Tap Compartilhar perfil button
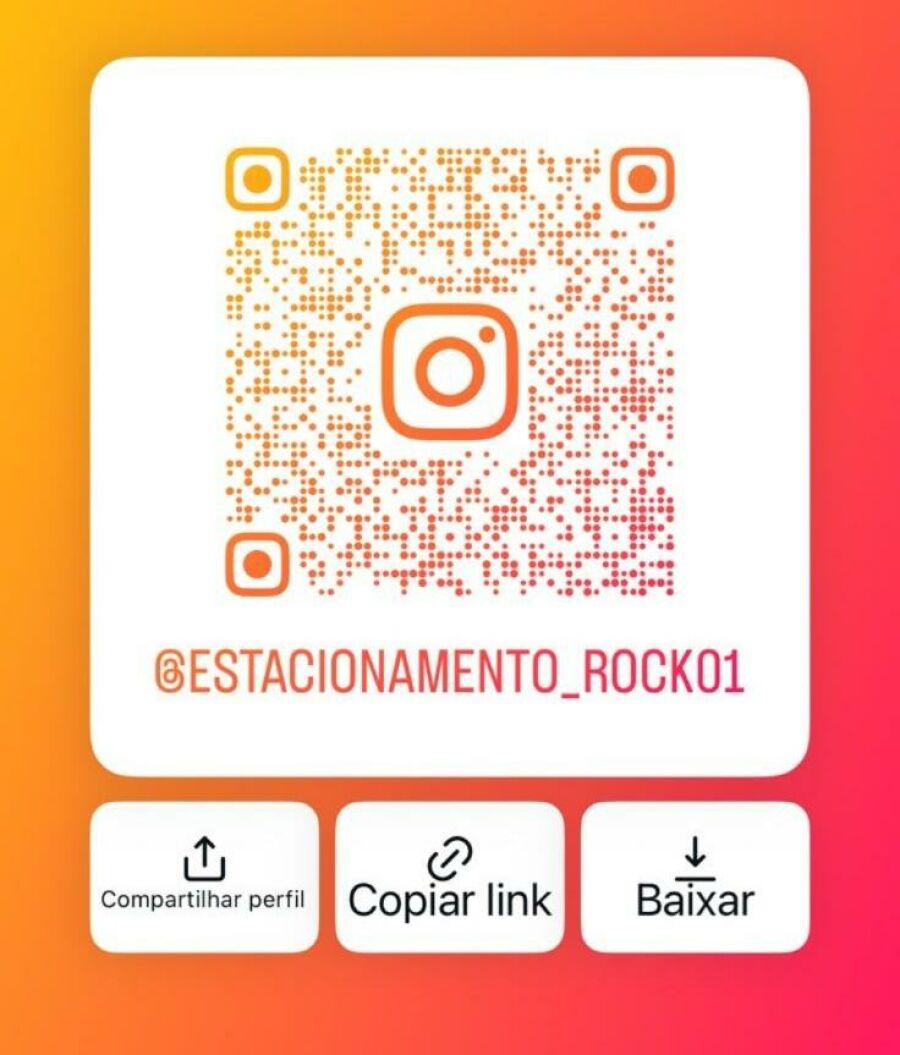The width and height of the screenshot is (900, 1055). click(x=204, y=877)
